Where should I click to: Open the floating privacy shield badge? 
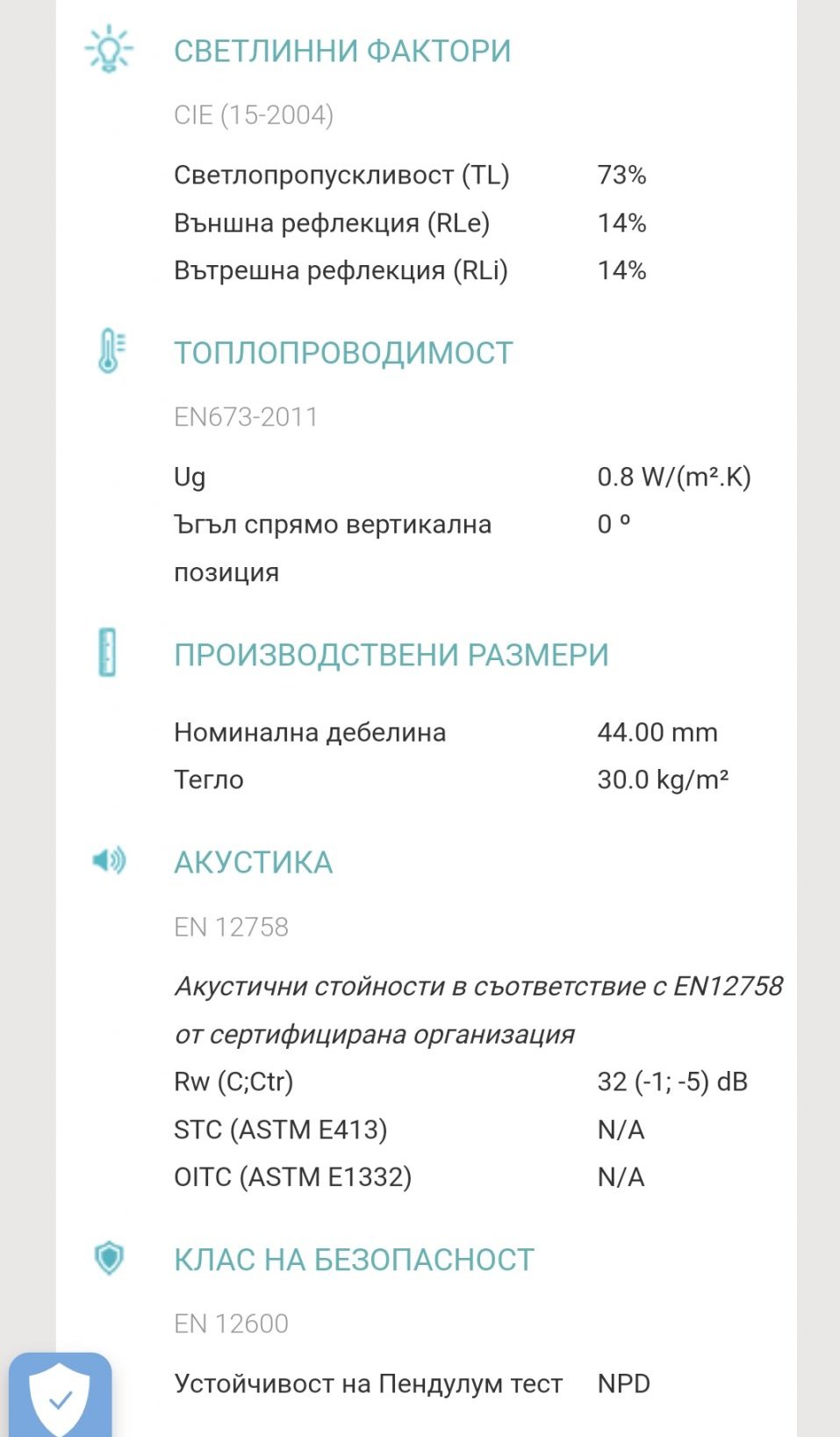click(60, 1397)
